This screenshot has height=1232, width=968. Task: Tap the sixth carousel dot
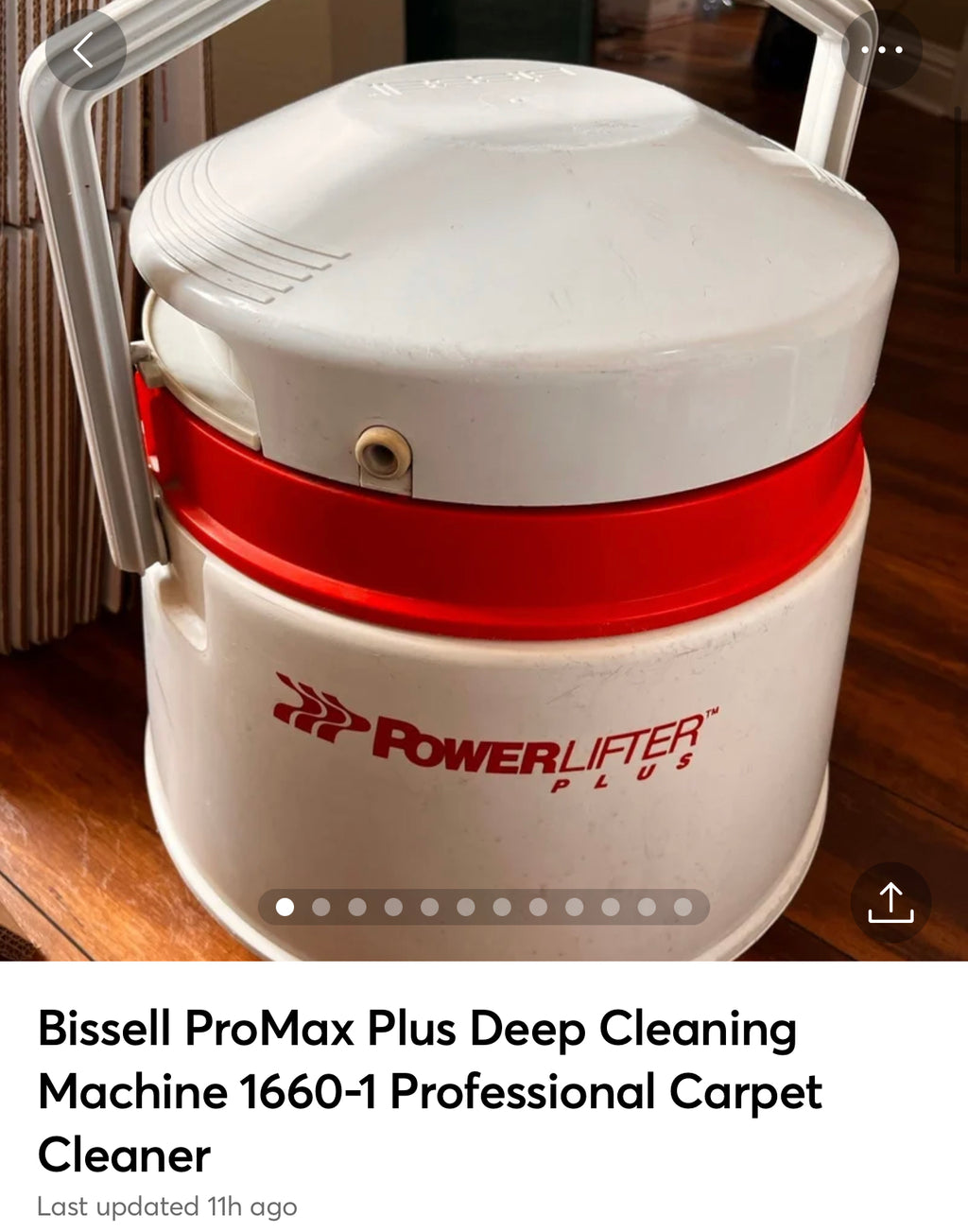point(464,909)
